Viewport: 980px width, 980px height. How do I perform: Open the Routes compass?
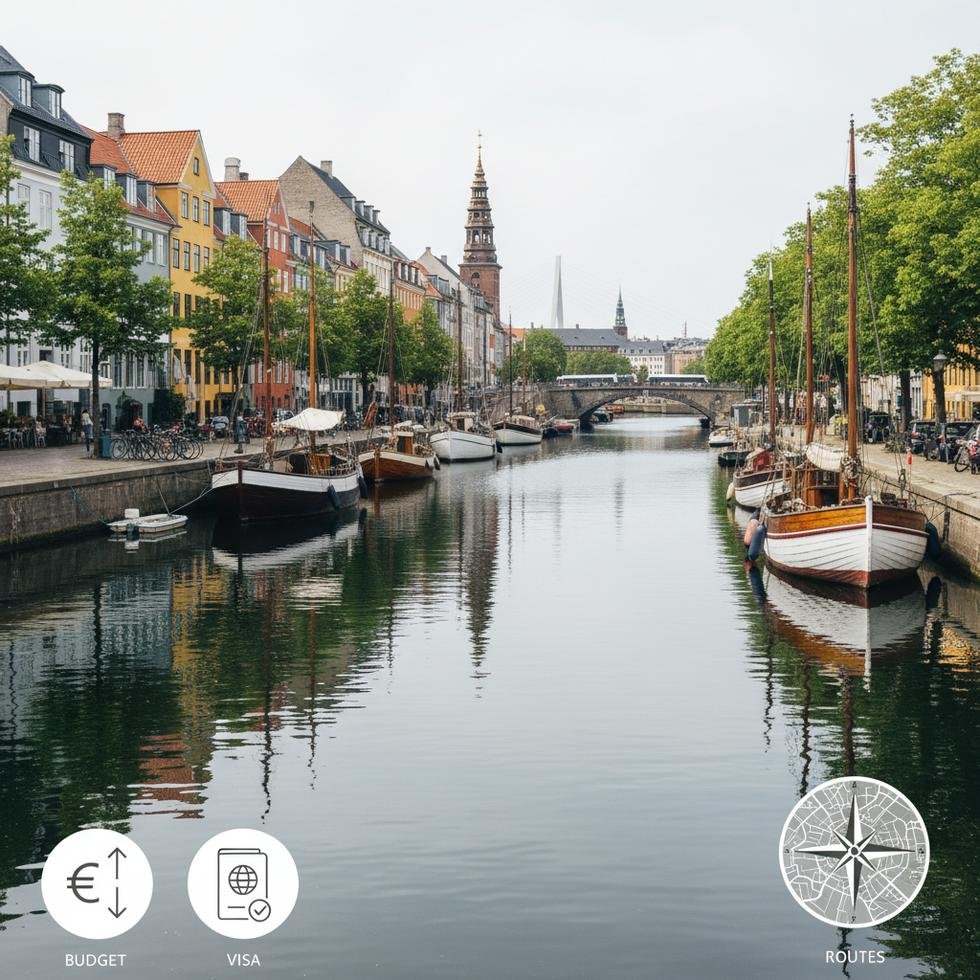(854, 852)
